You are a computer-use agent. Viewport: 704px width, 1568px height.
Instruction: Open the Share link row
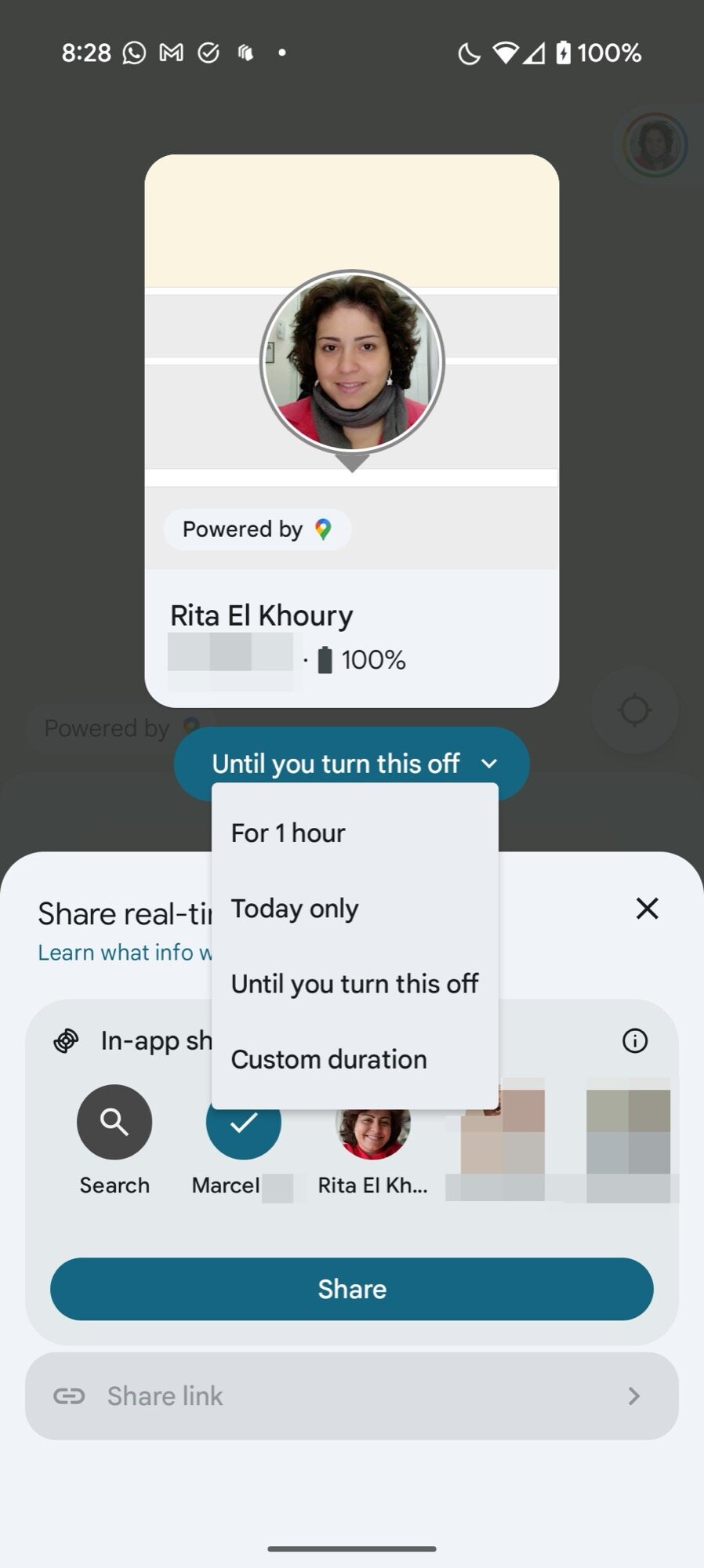click(351, 1396)
